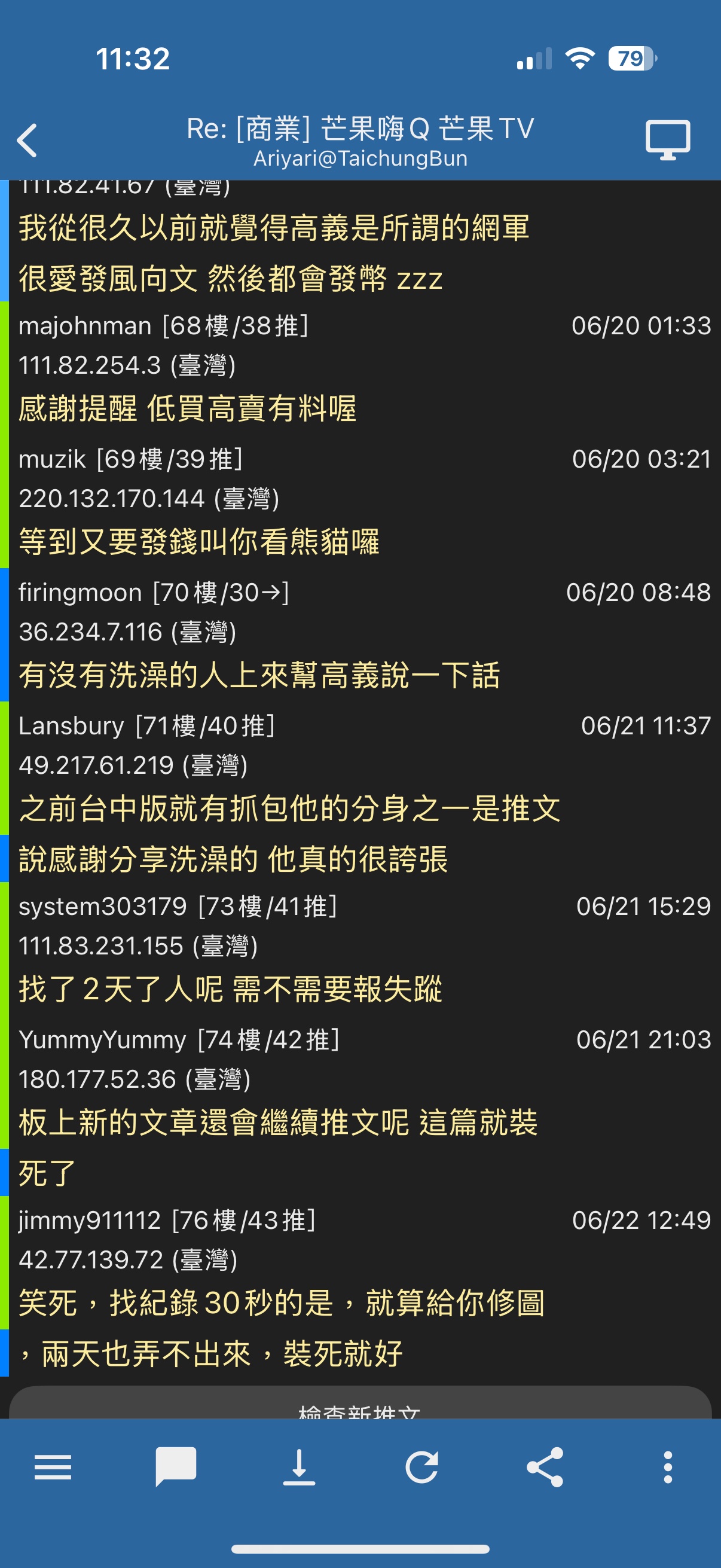Viewport: 721px width, 1568px height.
Task: Select muzik's comment on floor 69
Action: coord(360,502)
